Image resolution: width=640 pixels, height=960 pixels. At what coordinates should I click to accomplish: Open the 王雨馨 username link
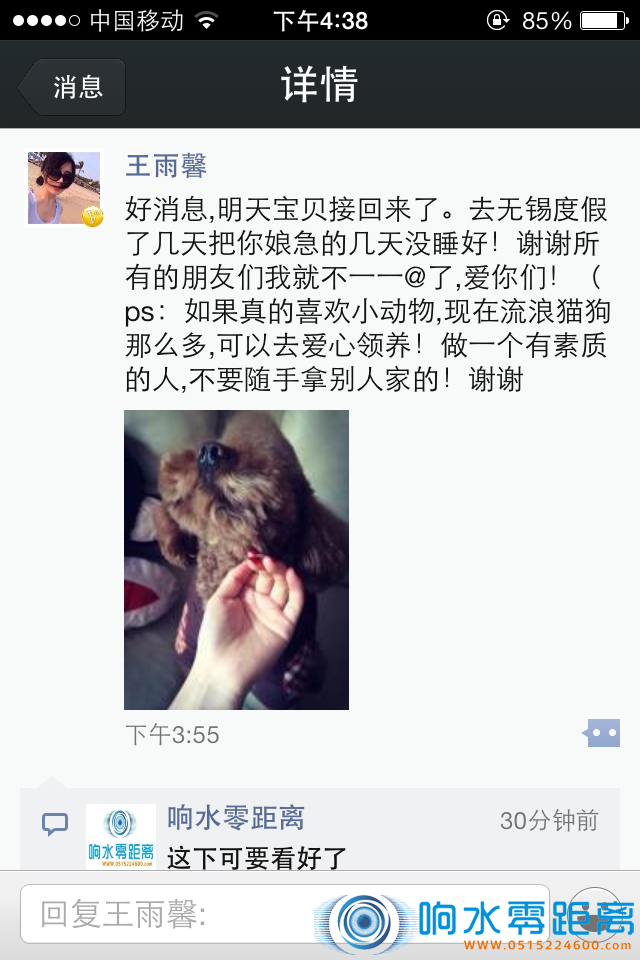coord(166,165)
